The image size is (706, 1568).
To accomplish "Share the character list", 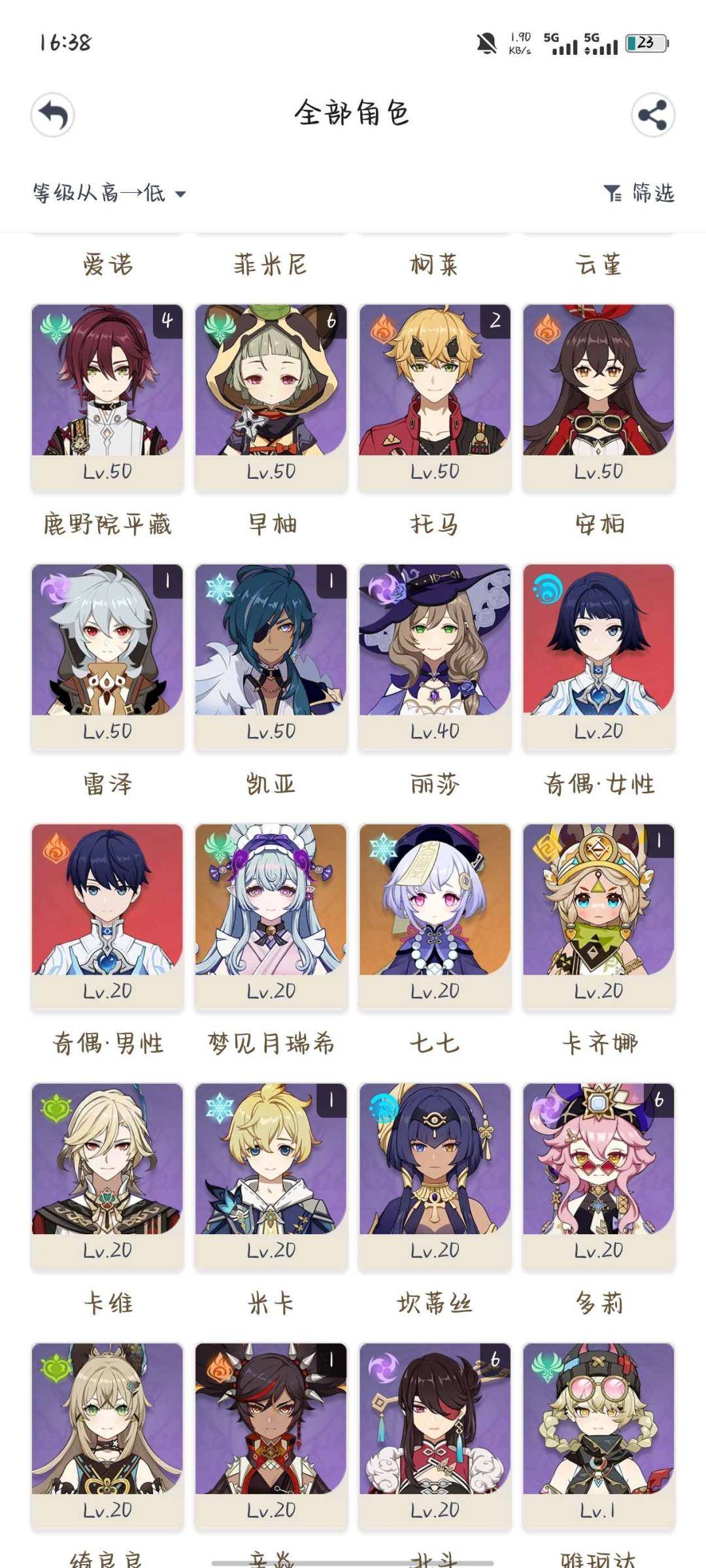I will pyautogui.click(x=652, y=116).
